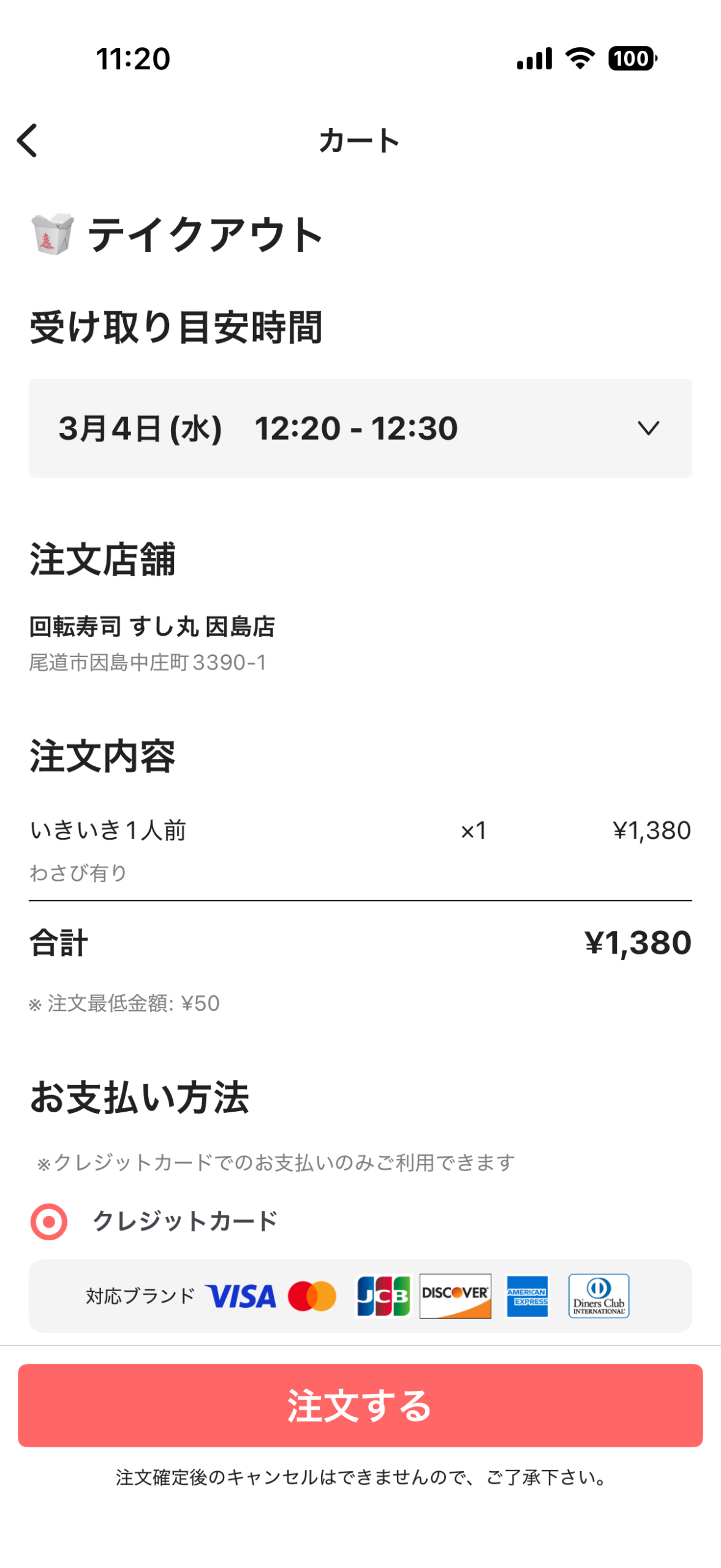Place the order with 注文する
This screenshot has width=721, height=1568.
[x=360, y=1406]
